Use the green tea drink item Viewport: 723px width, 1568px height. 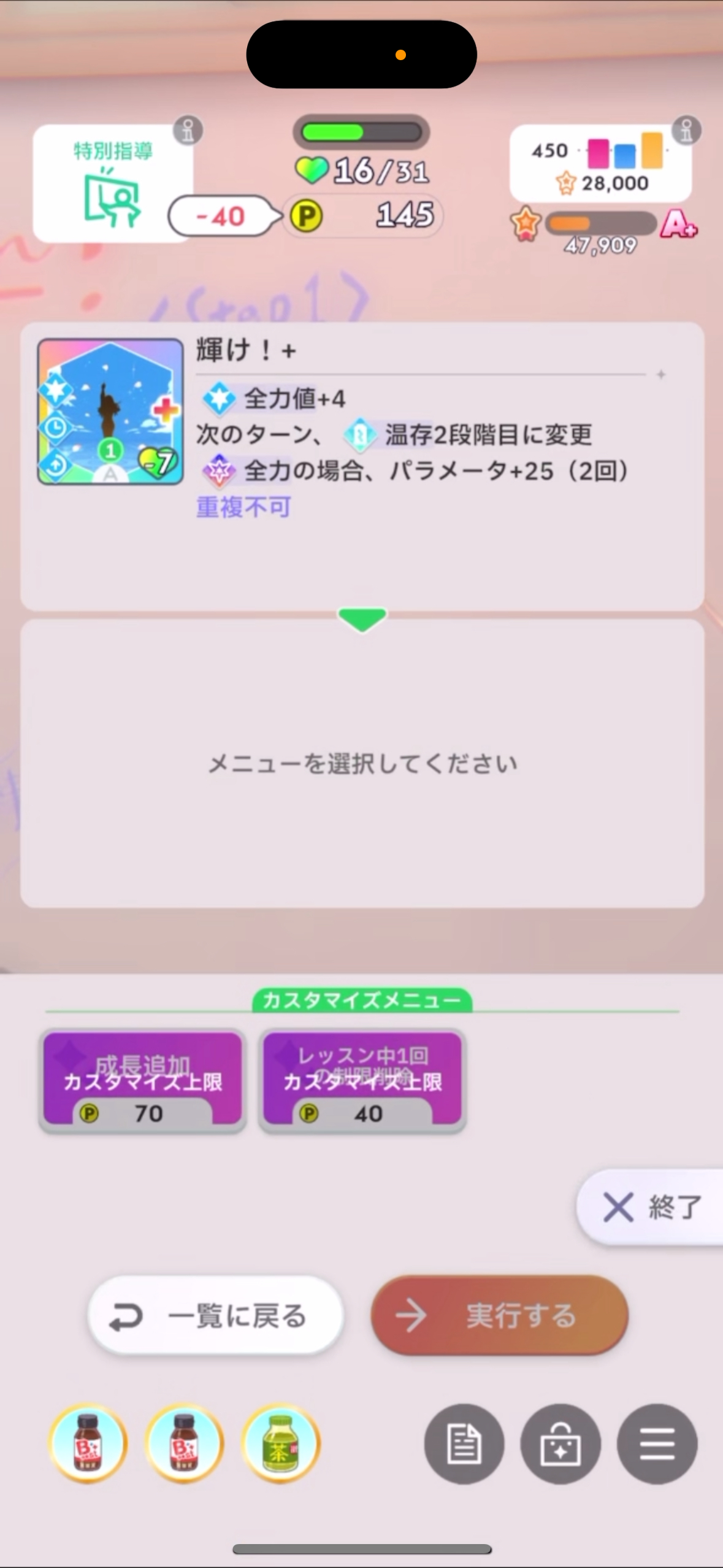(x=281, y=1443)
